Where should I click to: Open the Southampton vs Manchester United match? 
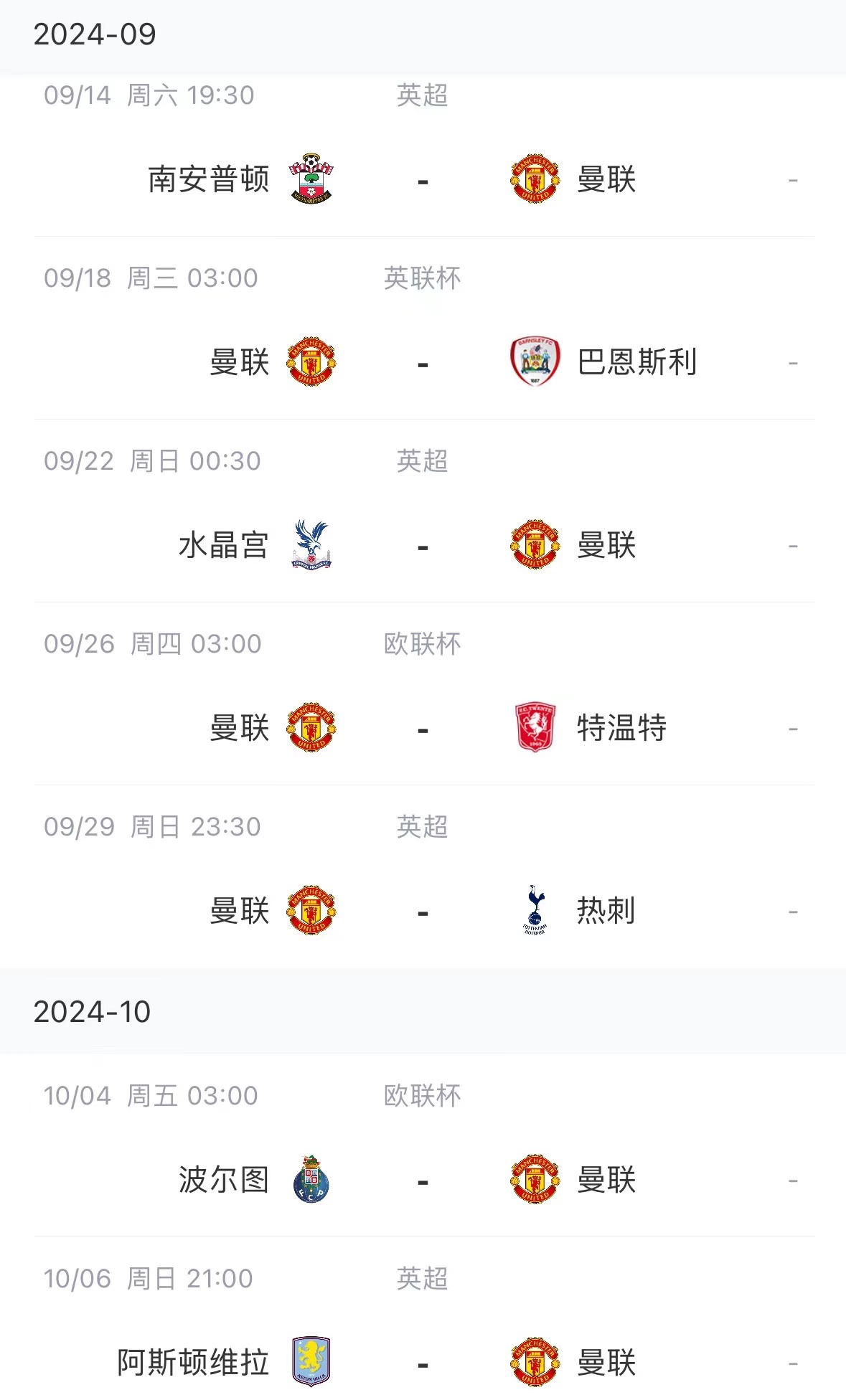423,156
